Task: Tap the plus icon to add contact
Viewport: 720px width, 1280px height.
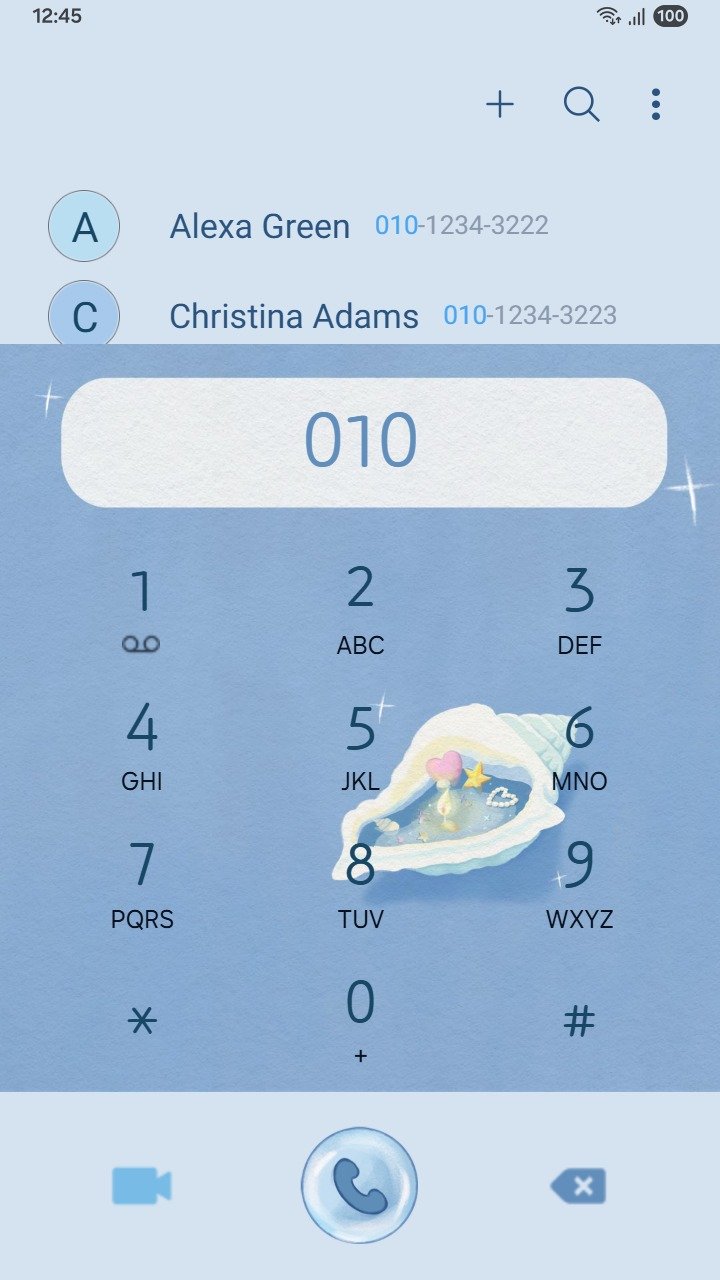Action: pyautogui.click(x=500, y=104)
